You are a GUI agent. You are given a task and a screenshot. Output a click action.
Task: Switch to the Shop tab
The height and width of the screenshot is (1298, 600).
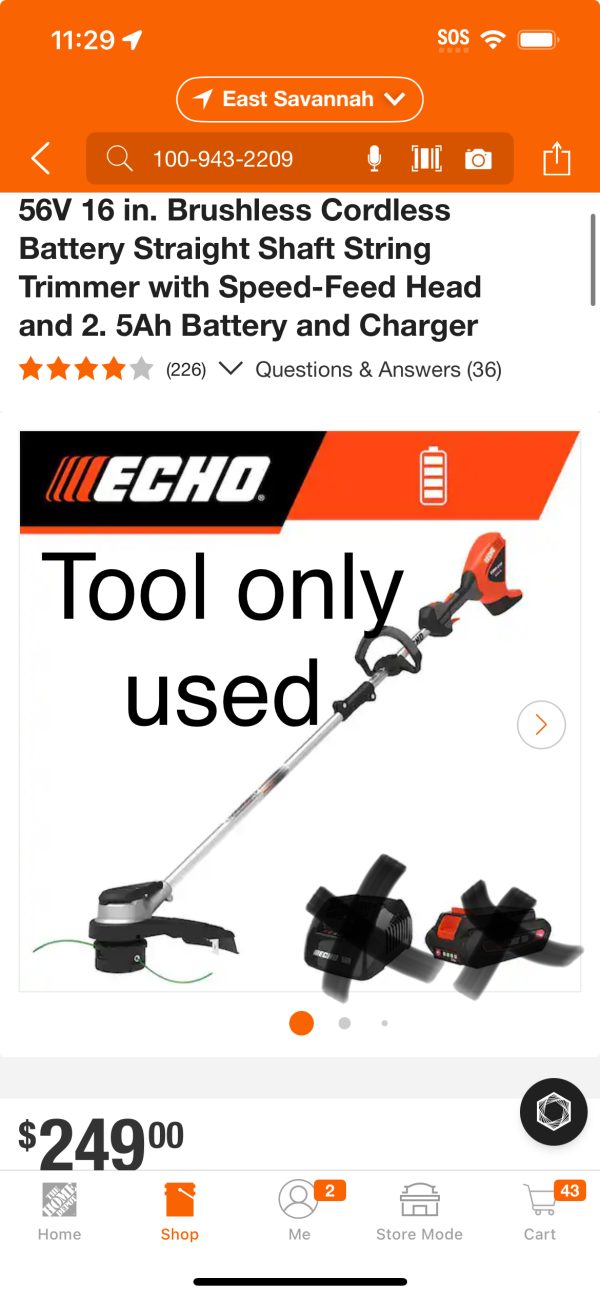click(x=180, y=1210)
